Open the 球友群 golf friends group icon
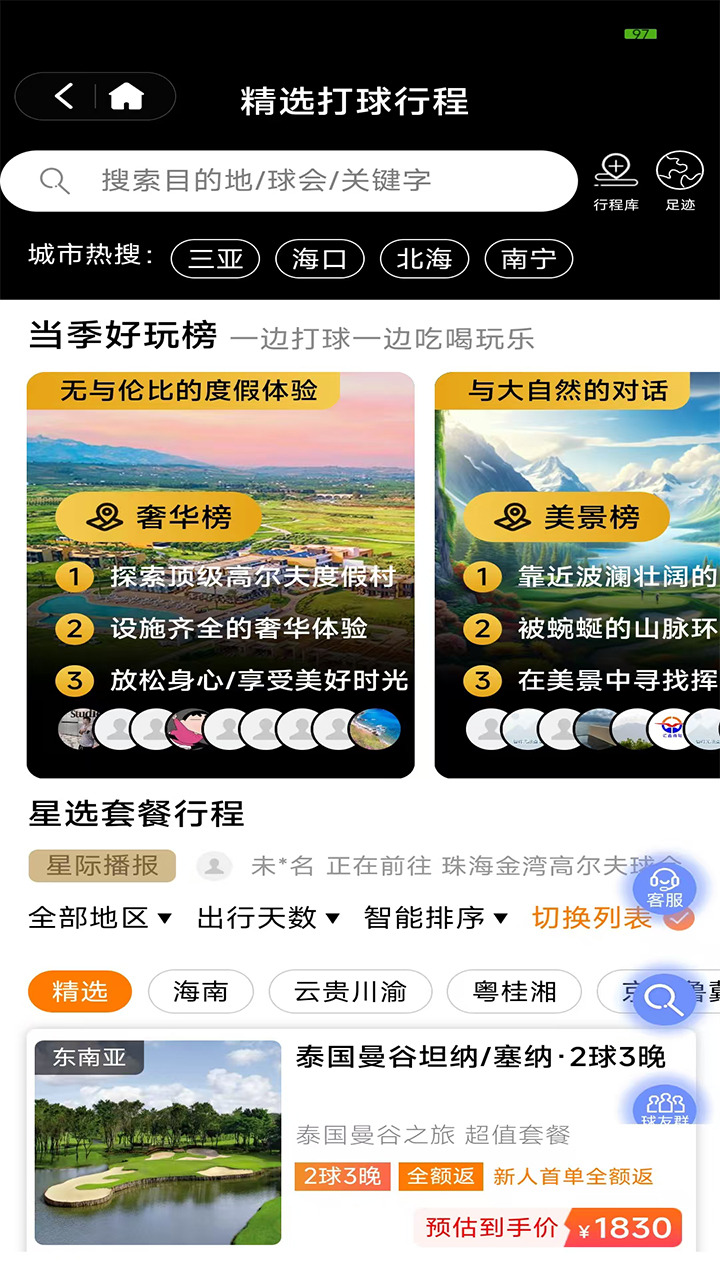 tap(663, 1107)
